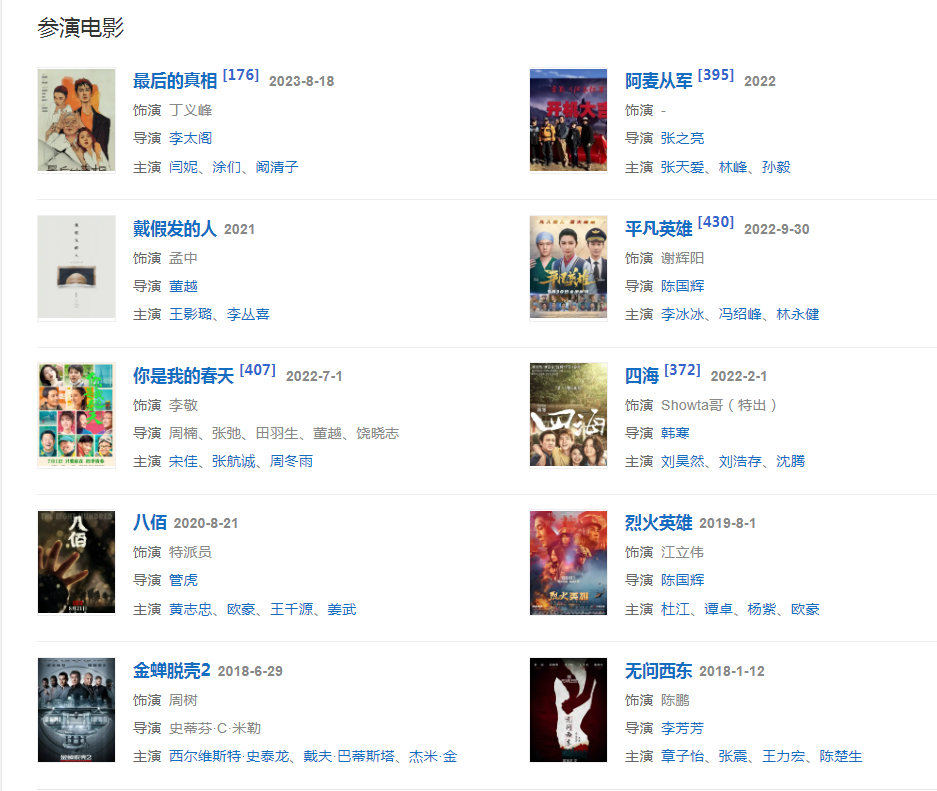Open actor 闫妮's page
This screenshot has width=937, height=791.
click(x=183, y=167)
